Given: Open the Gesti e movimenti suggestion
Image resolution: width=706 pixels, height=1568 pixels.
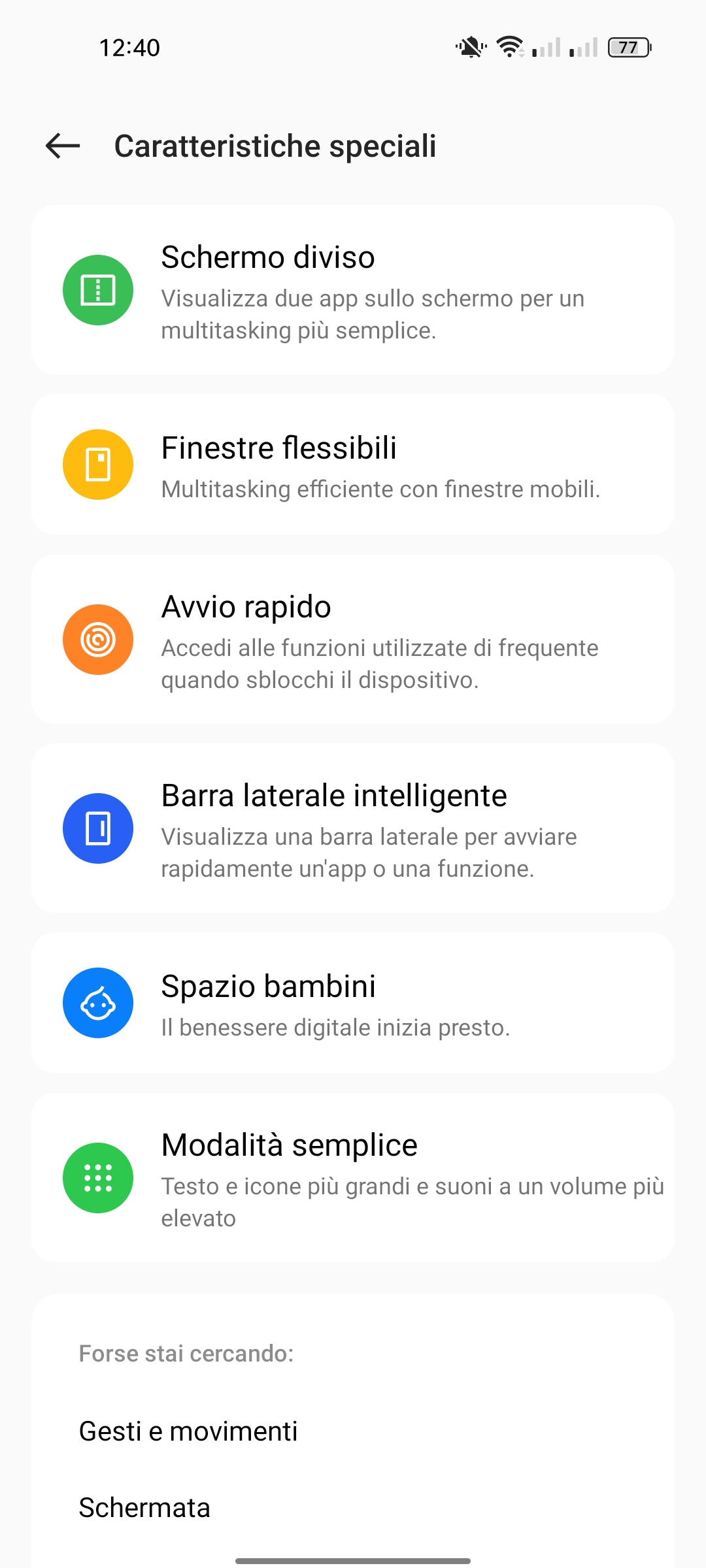Looking at the screenshot, I should [x=188, y=1431].
